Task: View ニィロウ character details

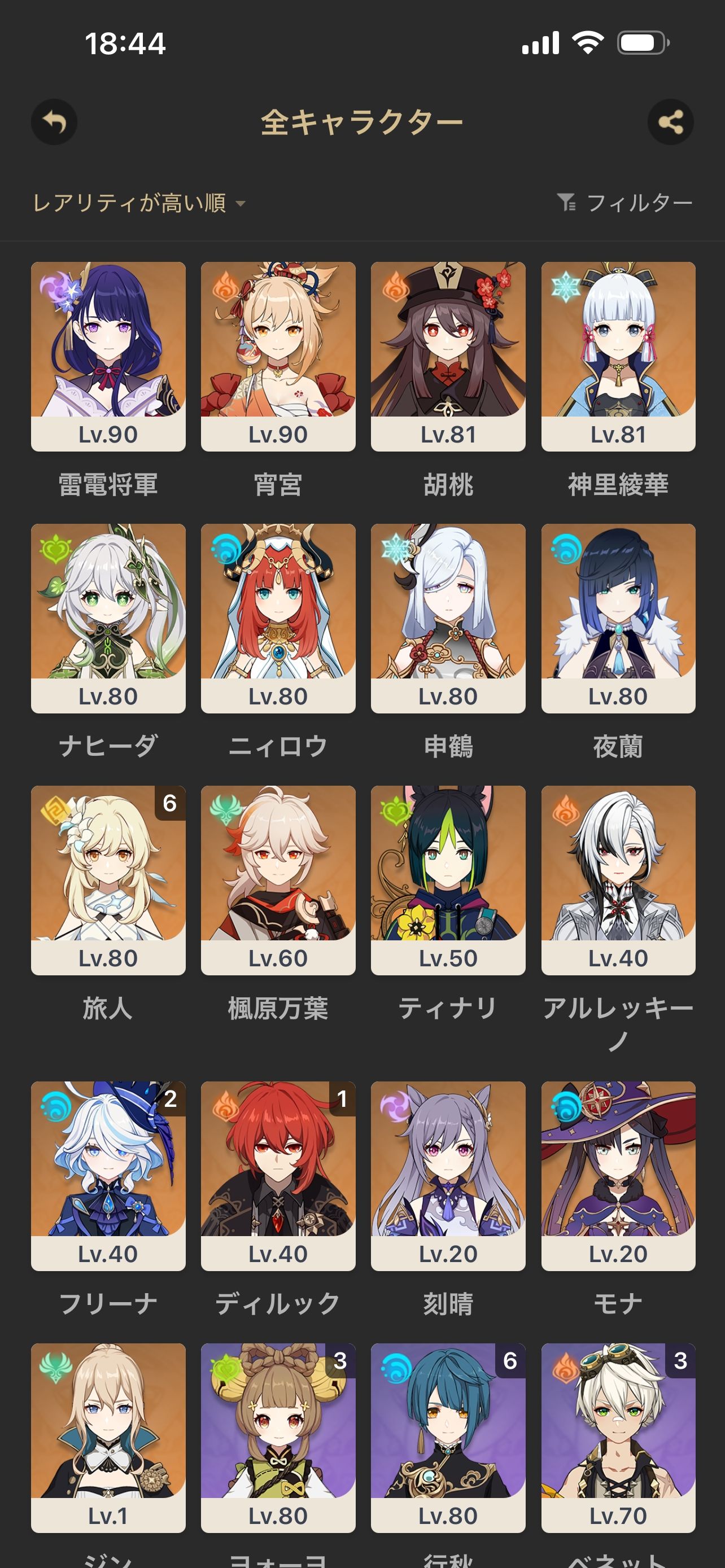Action: (x=278, y=618)
